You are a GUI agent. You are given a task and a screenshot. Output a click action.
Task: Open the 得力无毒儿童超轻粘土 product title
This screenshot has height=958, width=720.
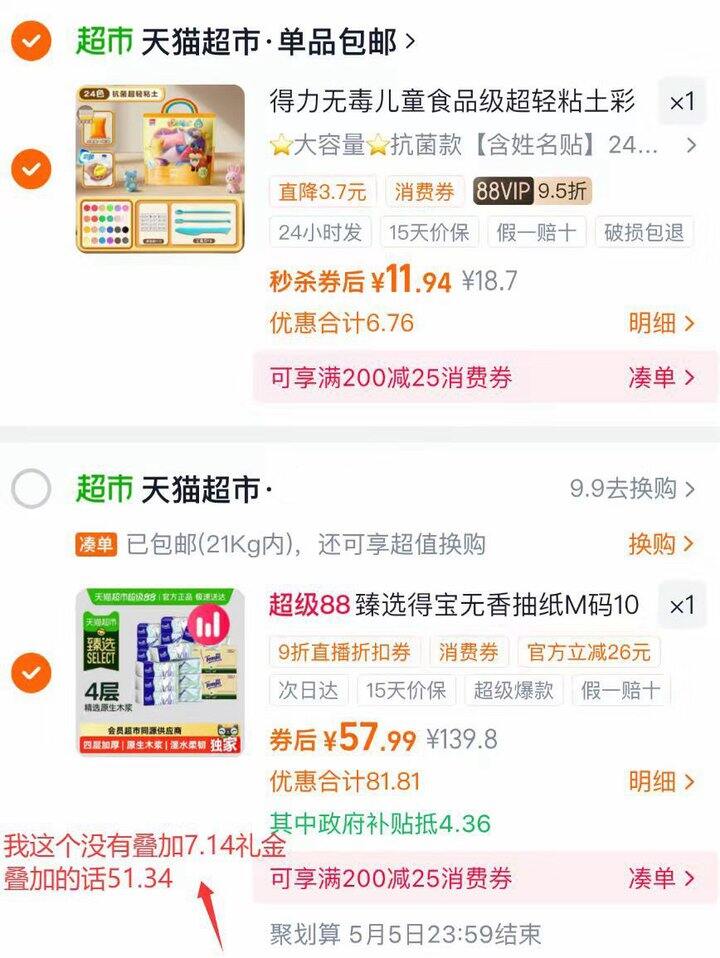pyautogui.click(x=452, y=101)
